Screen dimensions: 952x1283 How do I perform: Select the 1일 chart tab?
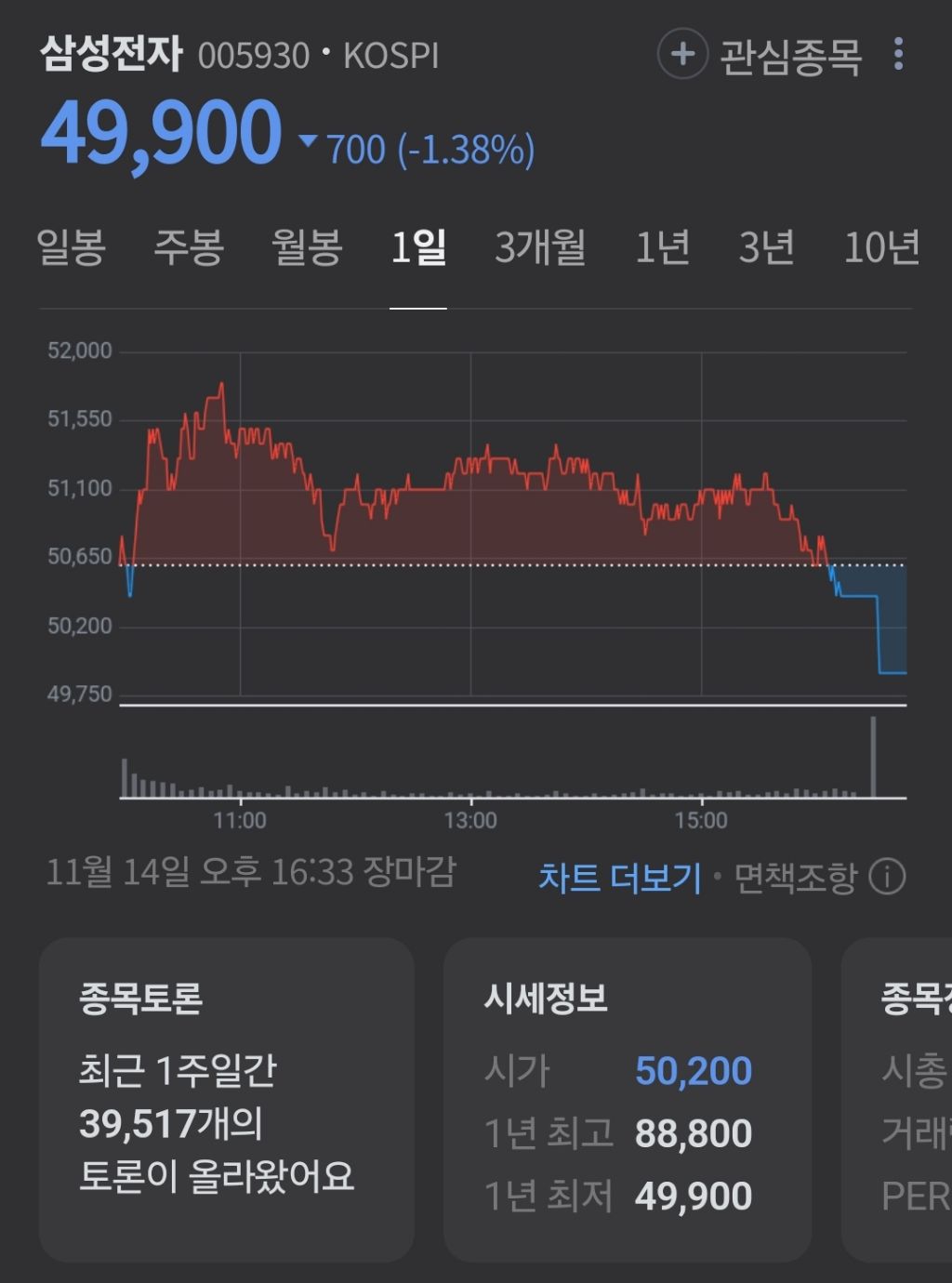[x=418, y=247]
